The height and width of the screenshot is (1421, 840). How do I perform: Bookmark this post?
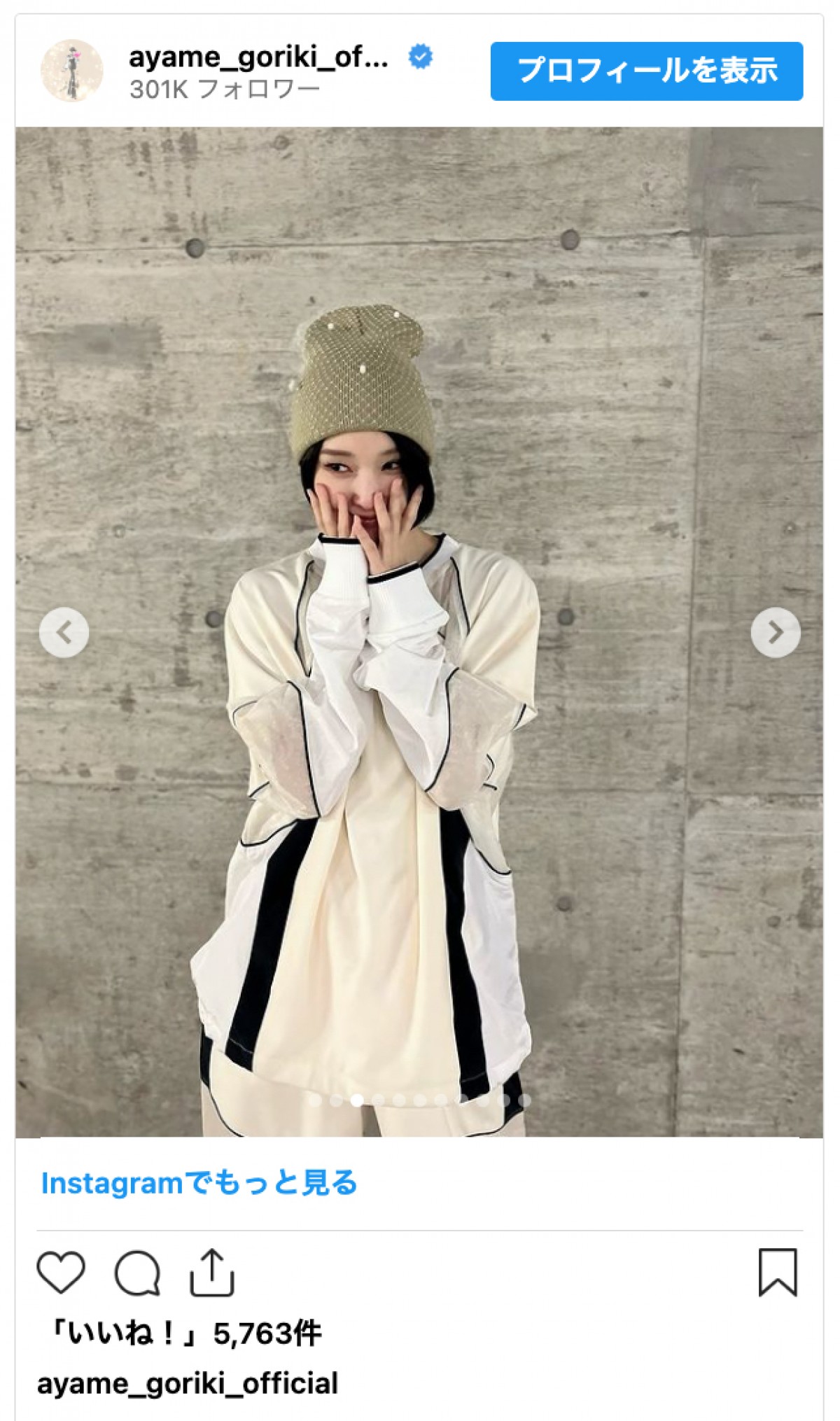[x=778, y=1272]
